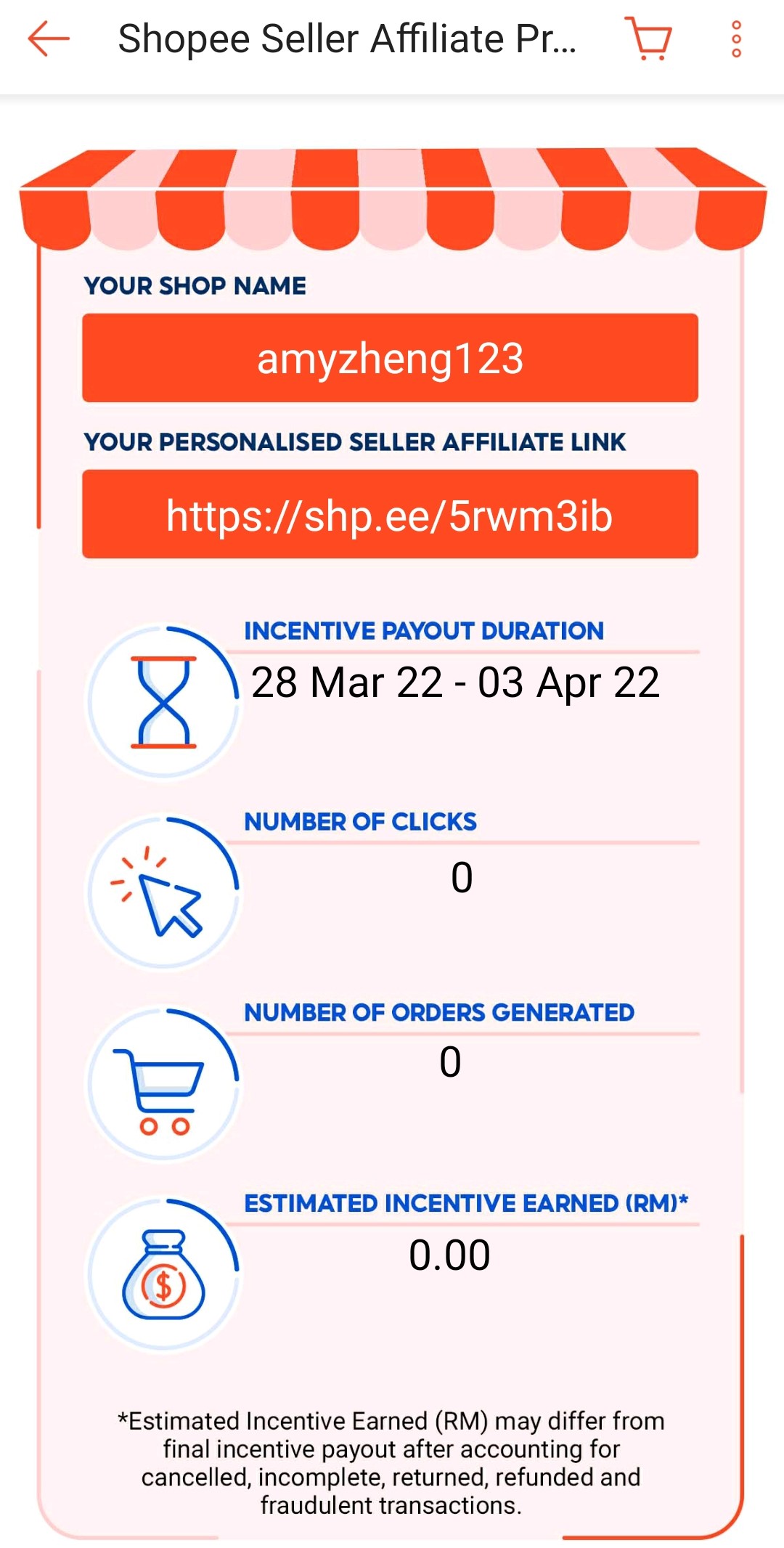Open the three-dot overflow menu
The image size is (784, 1548).
pyautogui.click(x=736, y=38)
